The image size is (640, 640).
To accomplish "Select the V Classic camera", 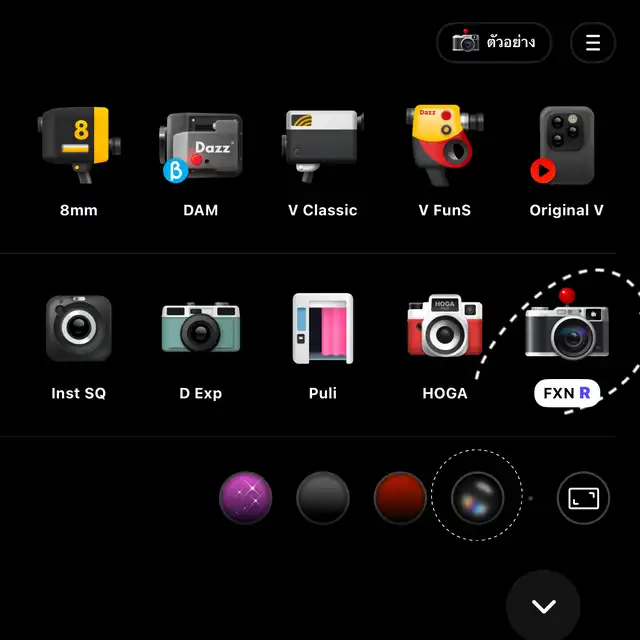I will (x=322, y=148).
